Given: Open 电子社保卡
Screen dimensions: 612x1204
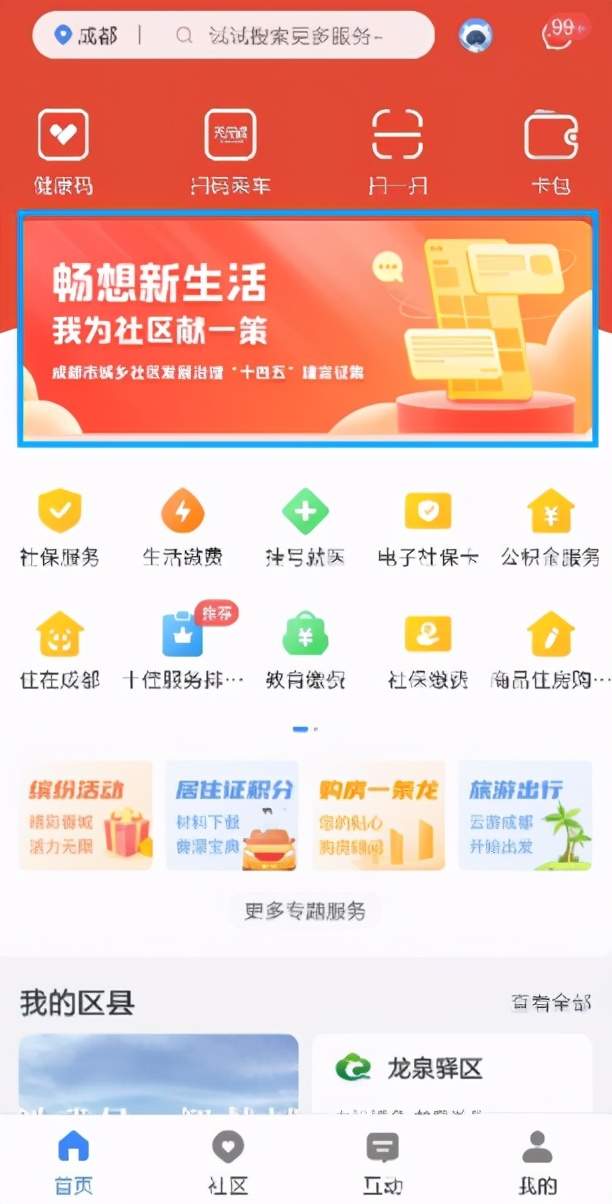Looking at the screenshot, I should 428,528.
